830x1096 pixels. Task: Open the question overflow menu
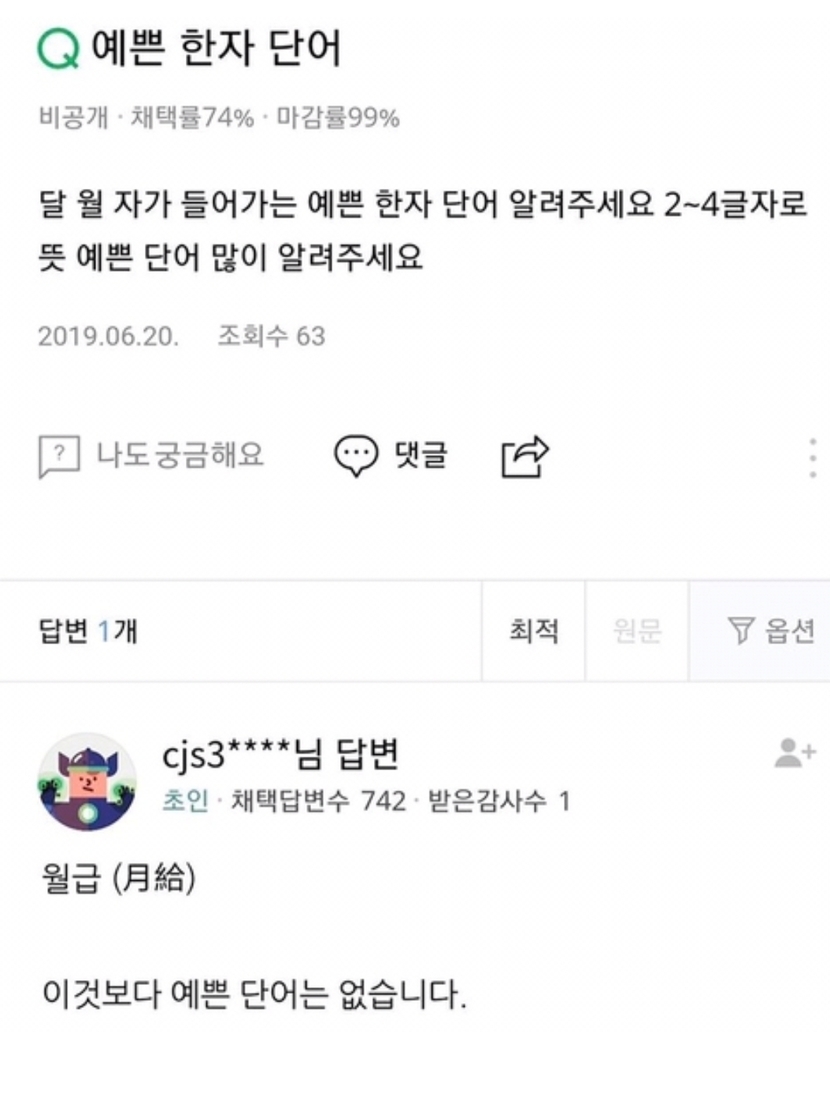pos(813,457)
